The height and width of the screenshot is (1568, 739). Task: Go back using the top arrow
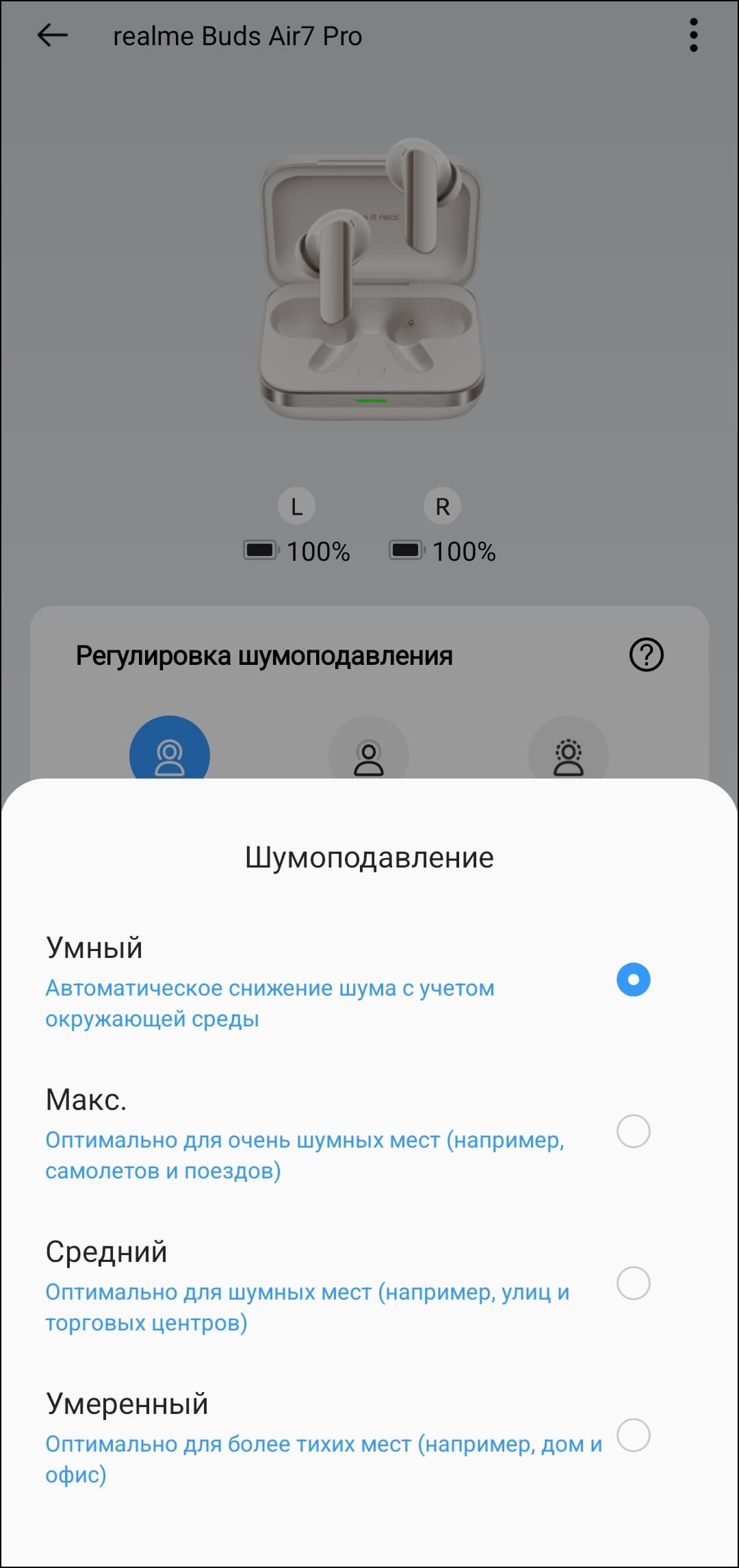pos(53,35)
